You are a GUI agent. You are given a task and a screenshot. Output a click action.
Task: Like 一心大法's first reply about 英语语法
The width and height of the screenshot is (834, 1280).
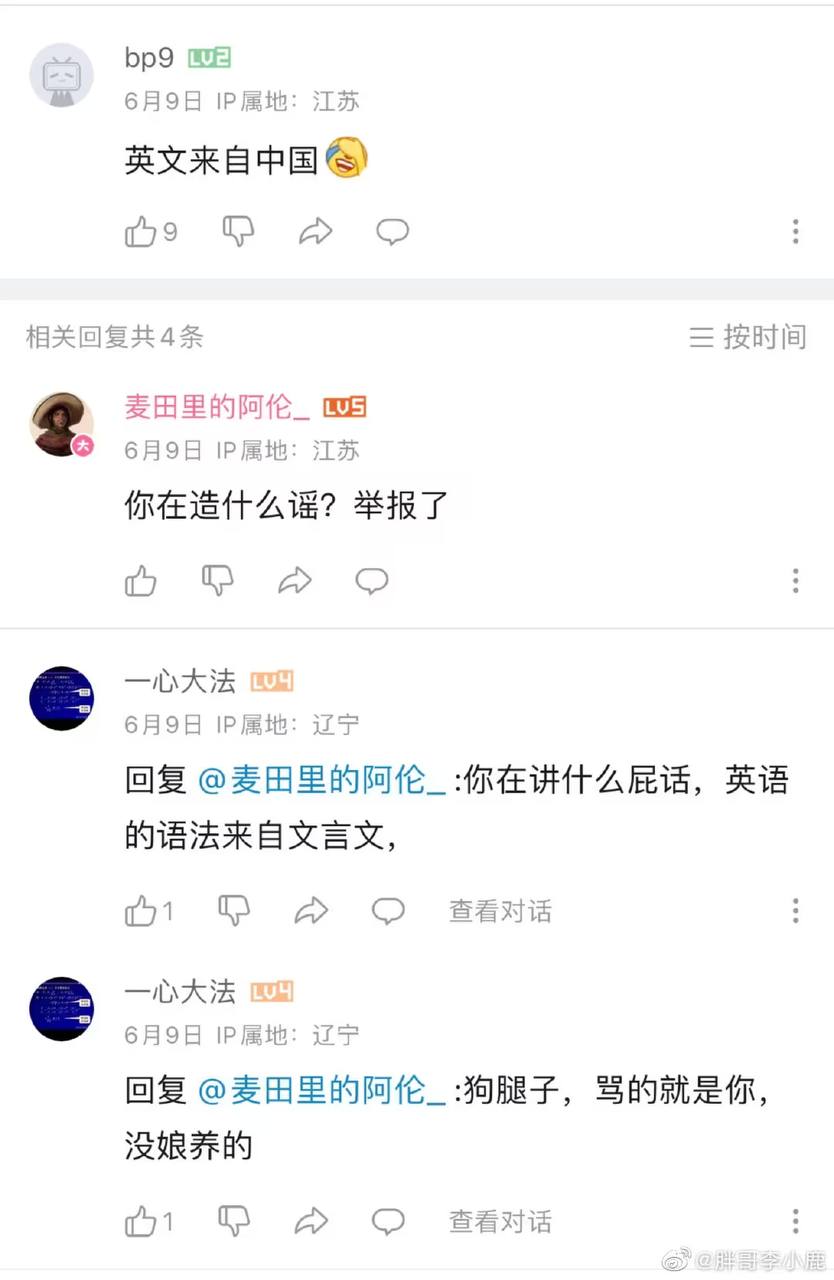[141, 911]
